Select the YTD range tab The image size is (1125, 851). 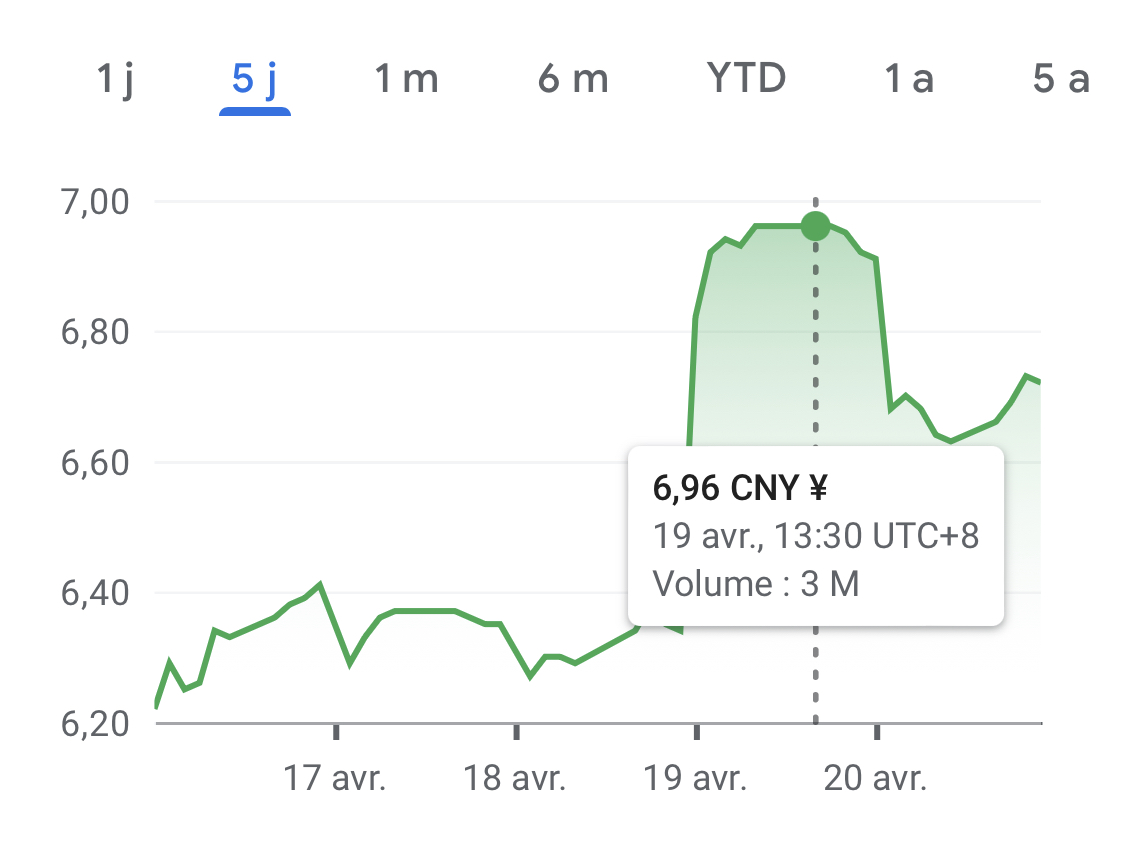tap(746, 78)
